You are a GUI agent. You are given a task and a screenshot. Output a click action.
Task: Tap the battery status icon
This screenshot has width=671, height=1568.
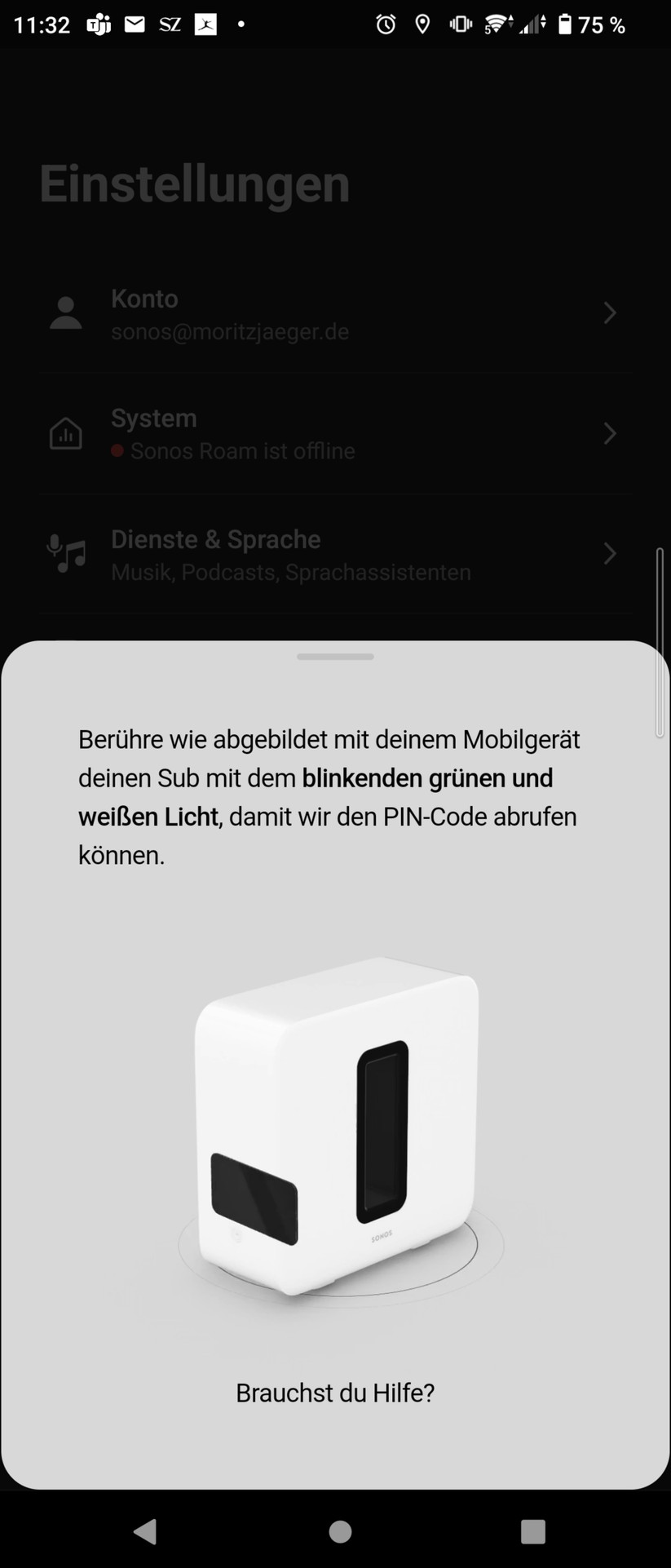(x=566, y=24)
